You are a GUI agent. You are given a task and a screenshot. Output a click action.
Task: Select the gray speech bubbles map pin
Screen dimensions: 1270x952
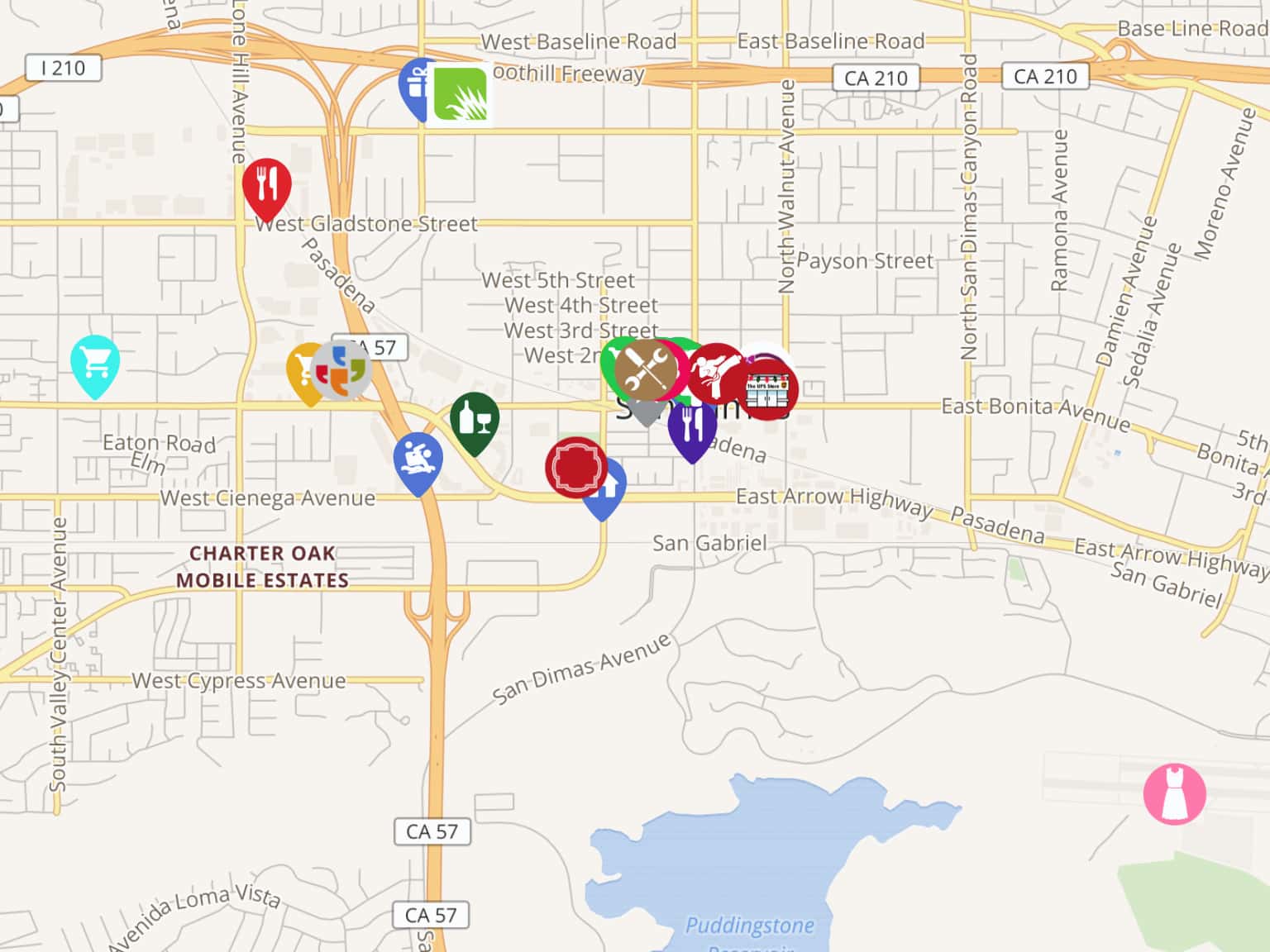342,369
